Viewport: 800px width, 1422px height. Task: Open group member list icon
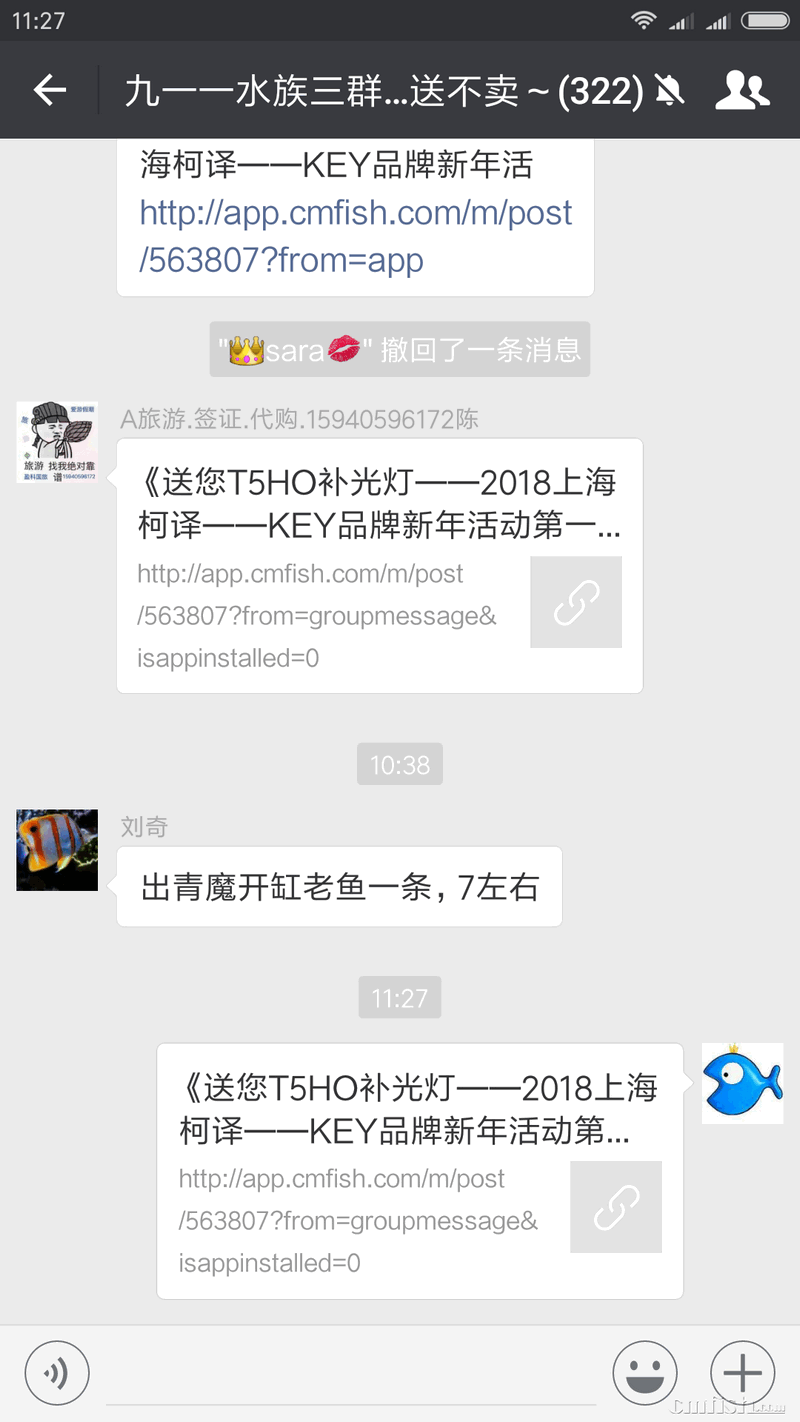pyautogui.click(x=742, y=90)
